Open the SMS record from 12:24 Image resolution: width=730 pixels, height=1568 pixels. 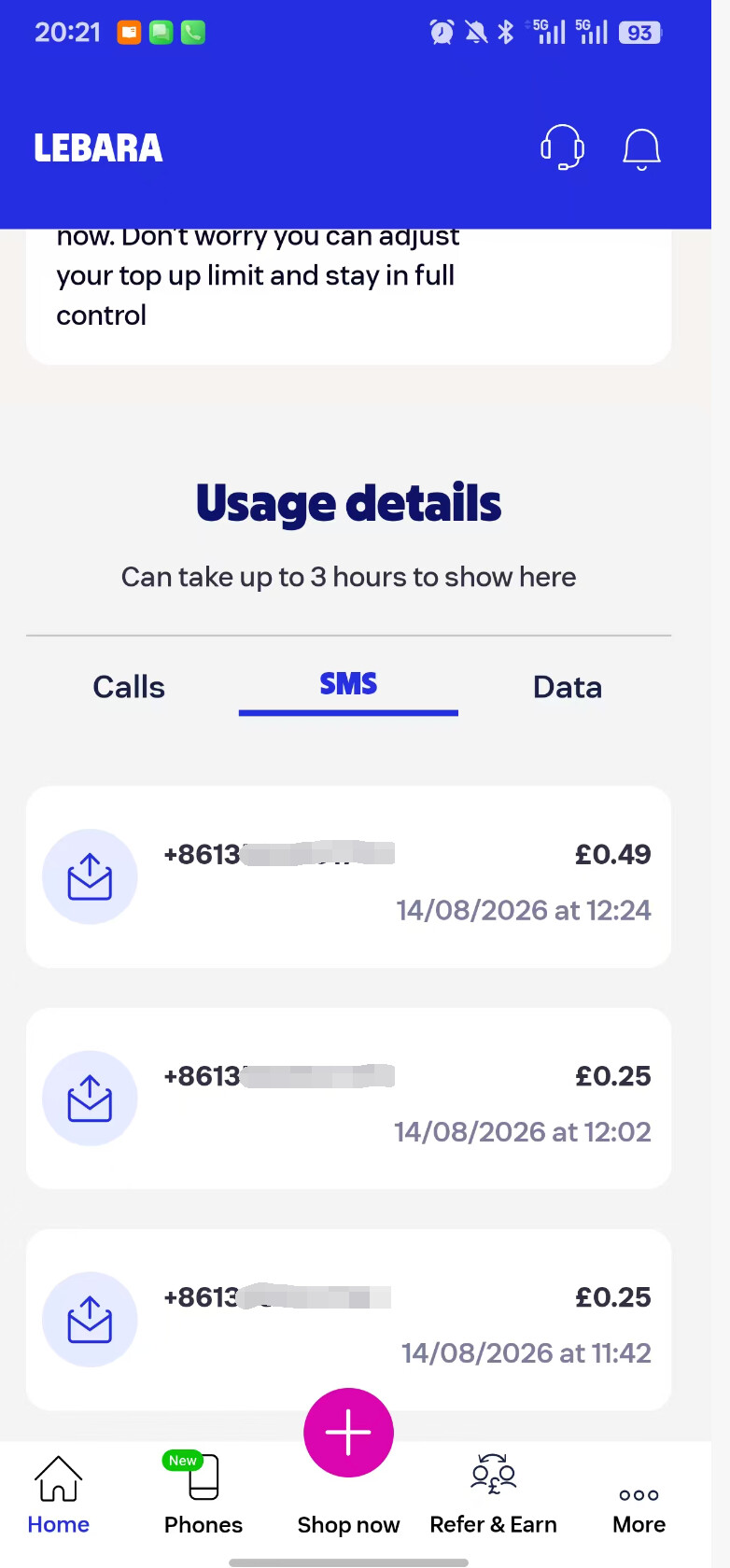pyautogui.click(x=348, y=876)
